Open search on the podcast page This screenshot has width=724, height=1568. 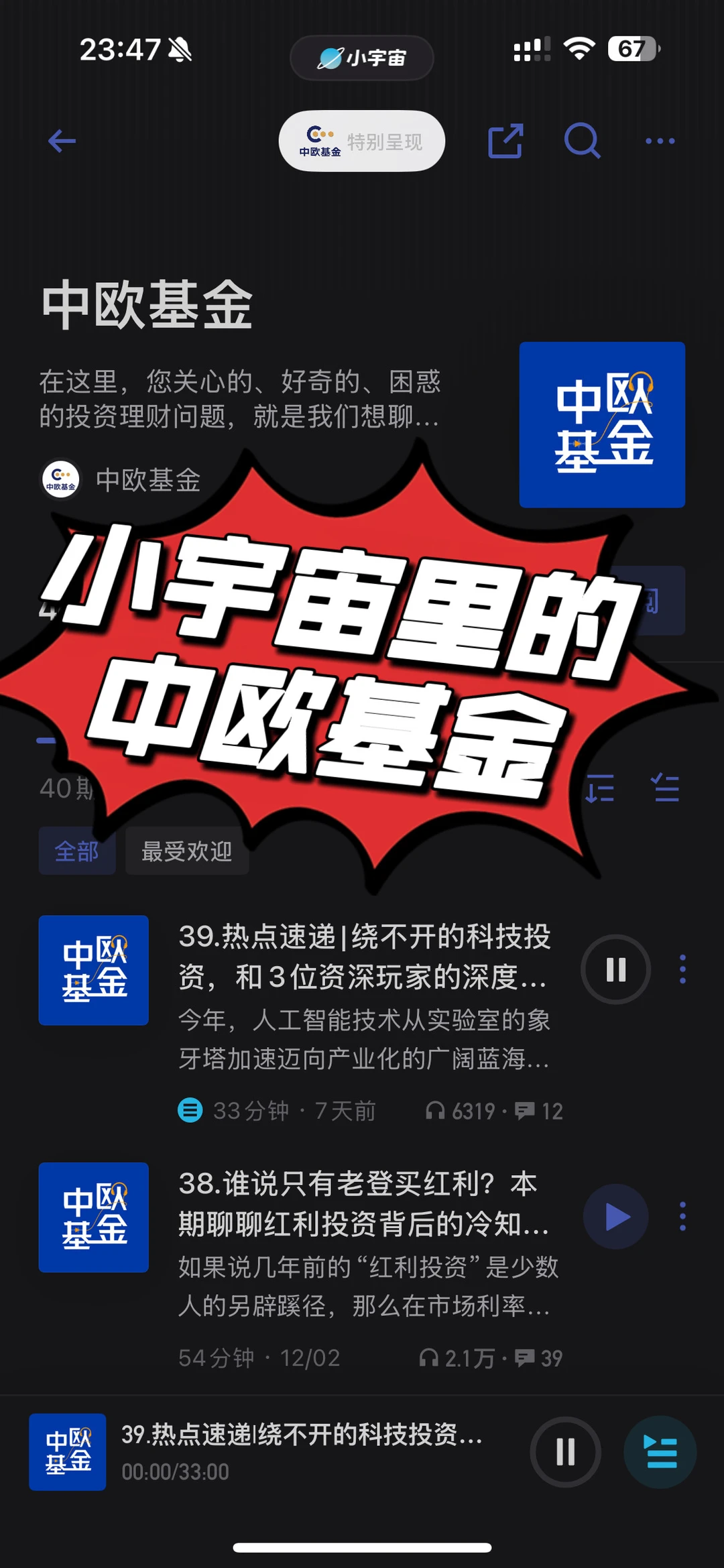click(x=584, y=141)
